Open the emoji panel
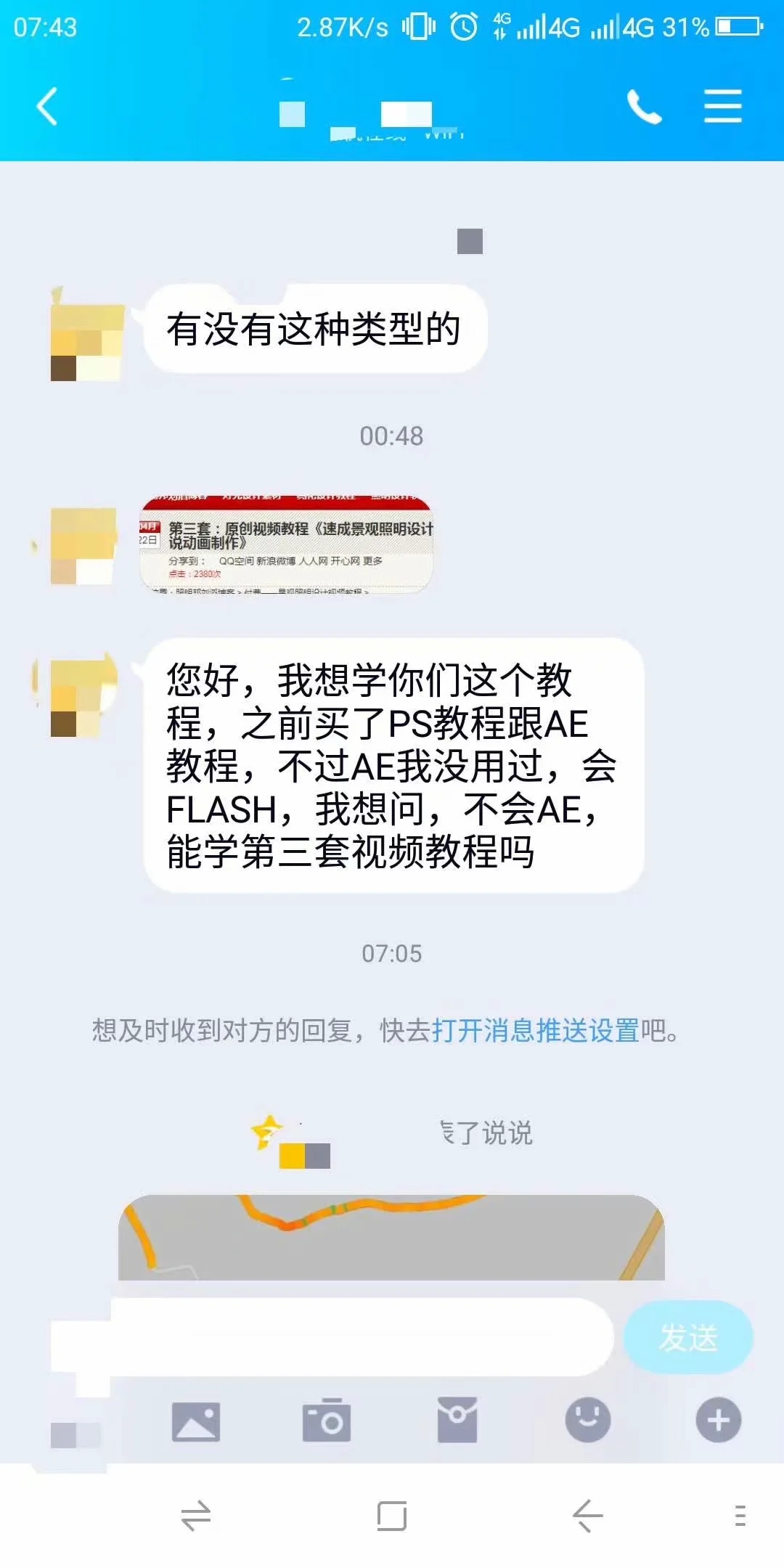This screenshot has width=784, height=1568. 587,1421
